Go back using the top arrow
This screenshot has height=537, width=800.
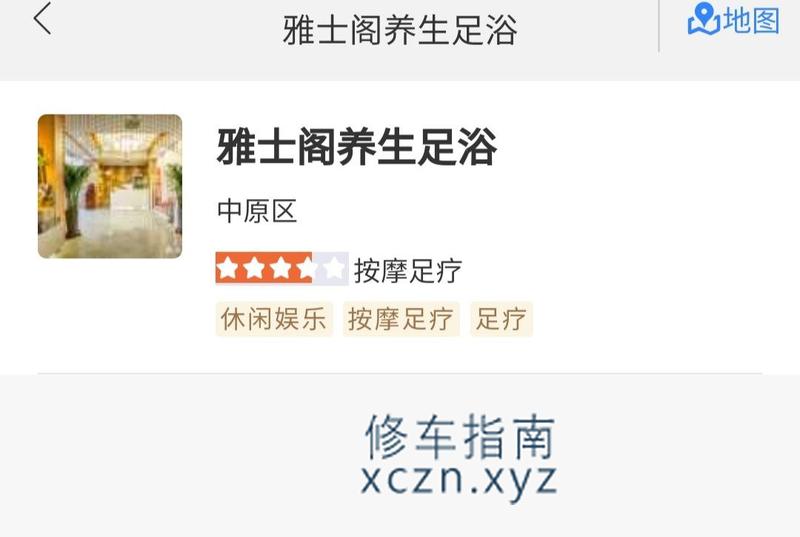pos(42,20)
